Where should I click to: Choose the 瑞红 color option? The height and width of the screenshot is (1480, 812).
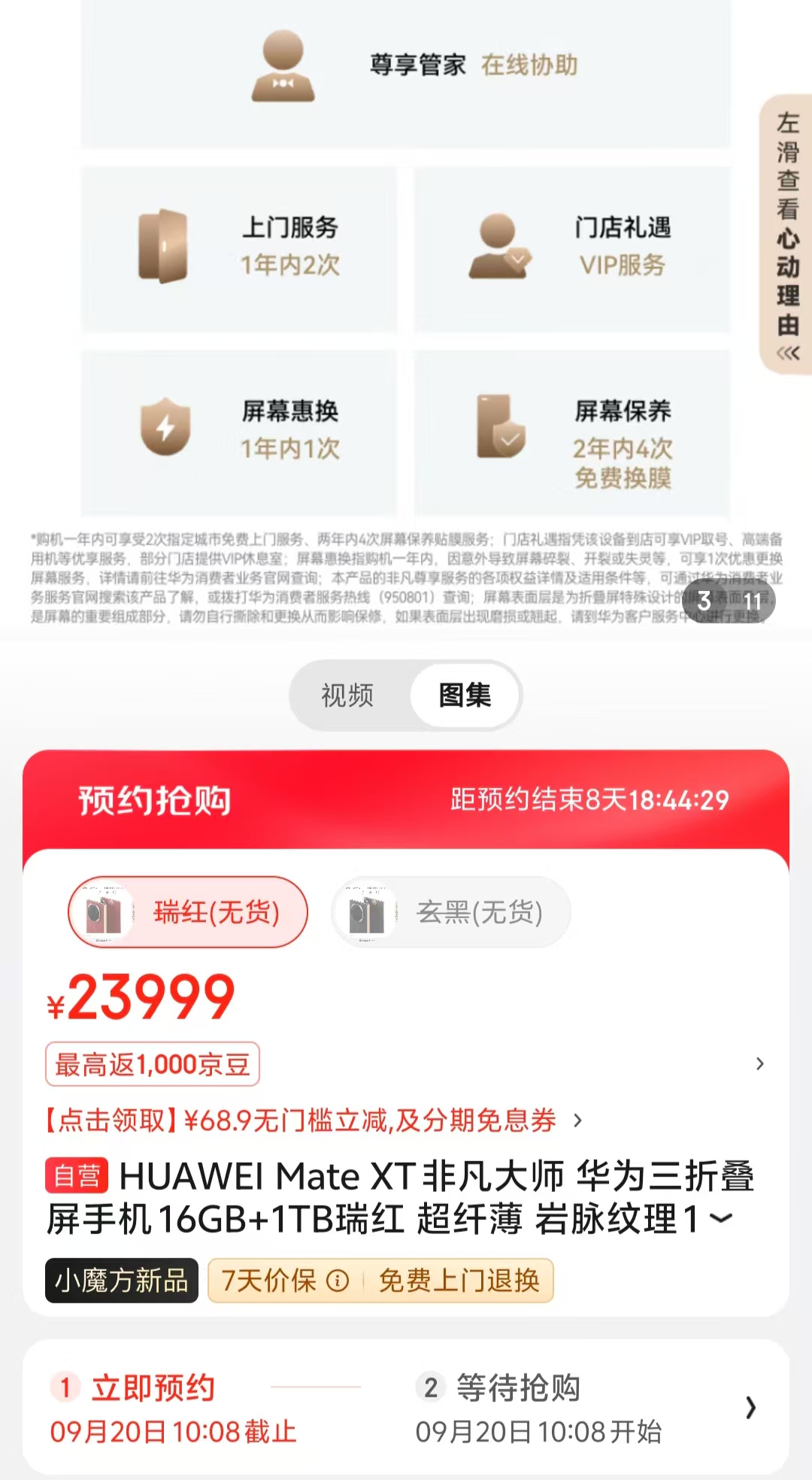click(x=188, y=912)
